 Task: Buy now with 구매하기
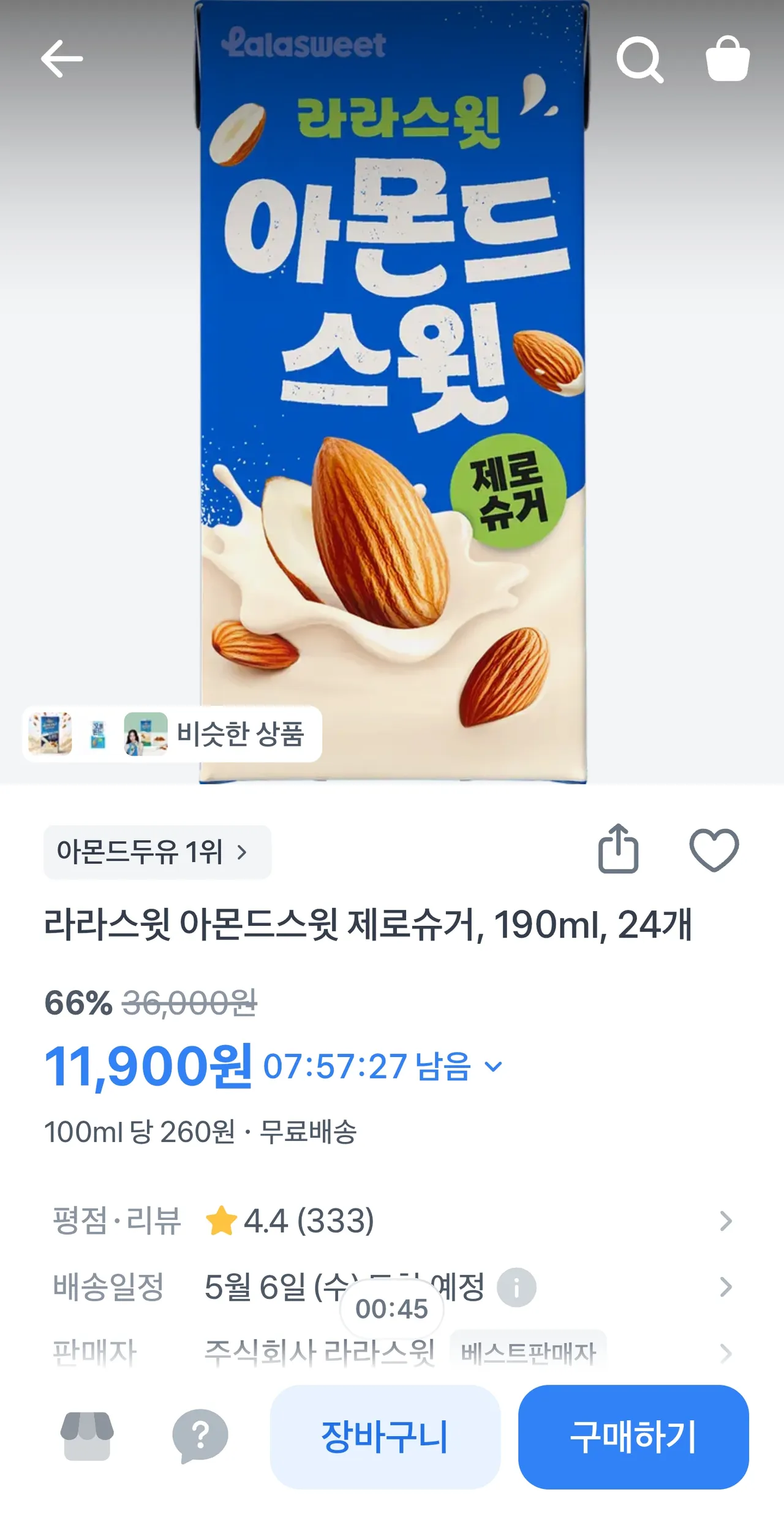(633, 1437)
